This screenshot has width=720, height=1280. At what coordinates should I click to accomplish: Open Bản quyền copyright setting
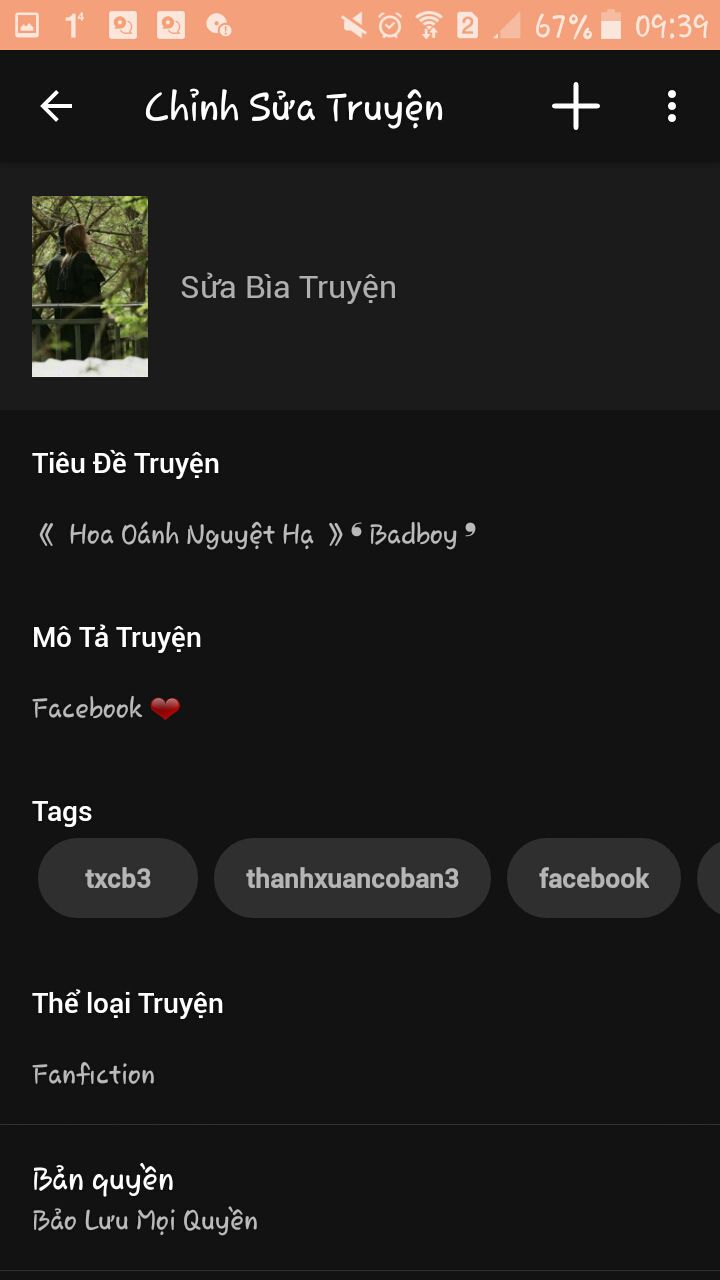[x=145, y=1200]
